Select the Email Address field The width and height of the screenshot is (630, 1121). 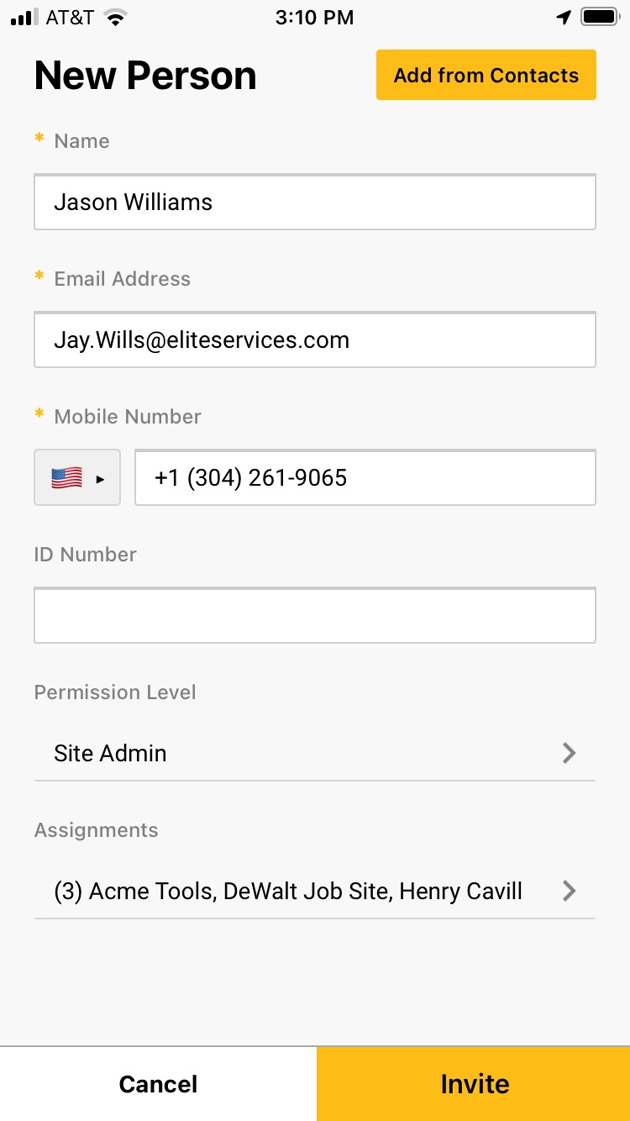point(315,340)
